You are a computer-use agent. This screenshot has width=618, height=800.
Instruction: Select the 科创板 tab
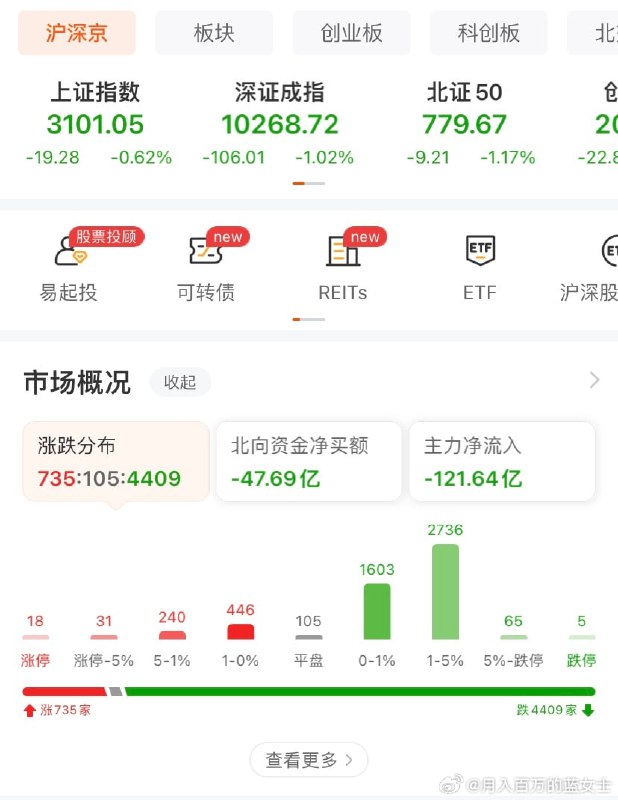tap(488, 33)
